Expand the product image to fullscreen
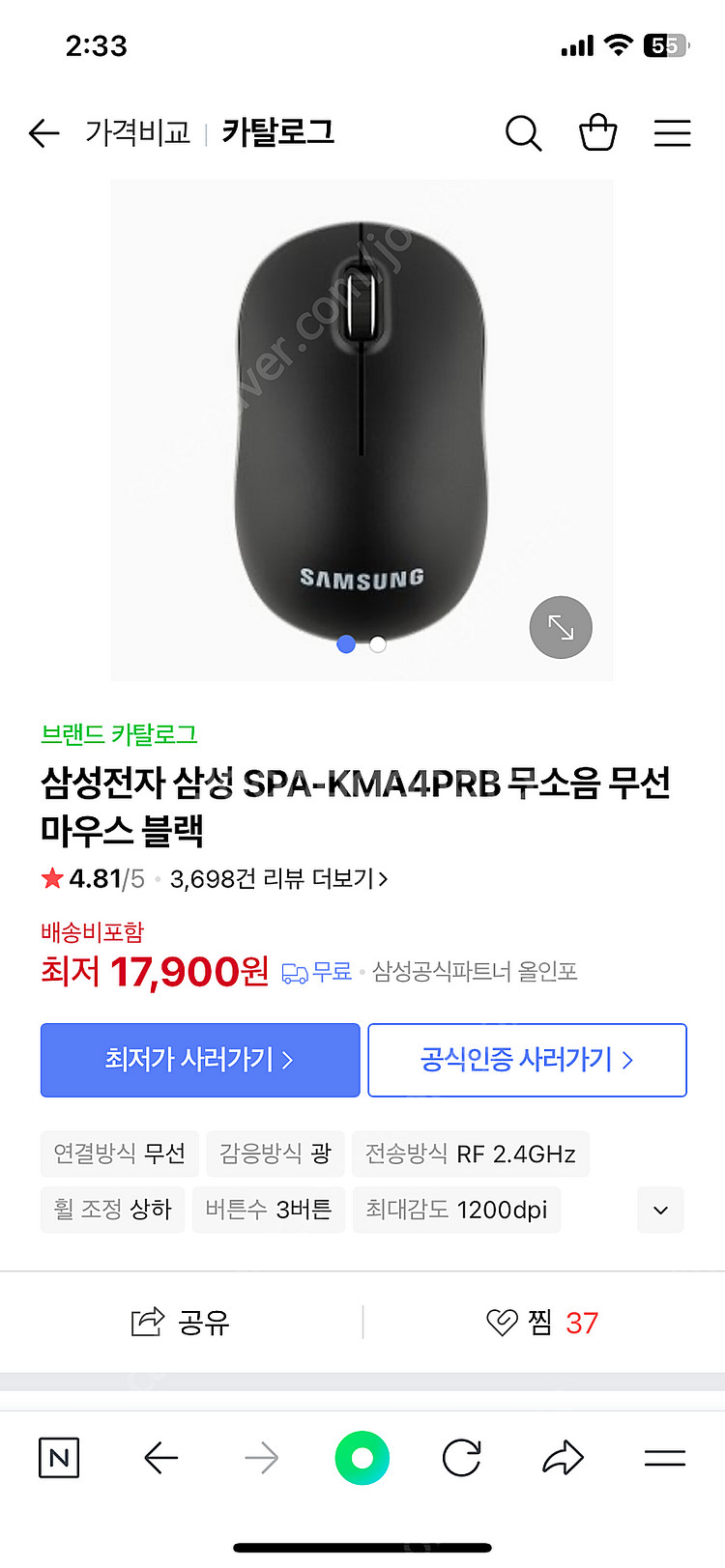 pos(561,628)
